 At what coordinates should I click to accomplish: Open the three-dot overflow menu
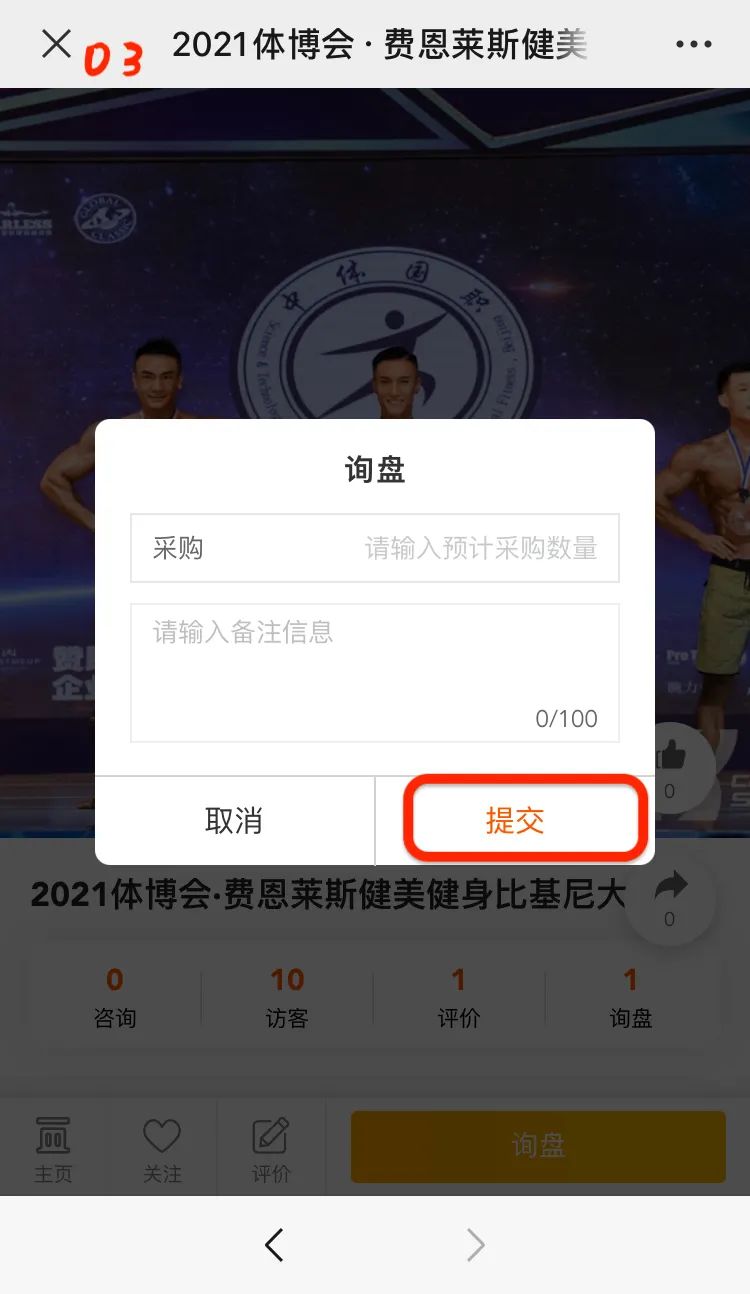(x=693, y=45)
